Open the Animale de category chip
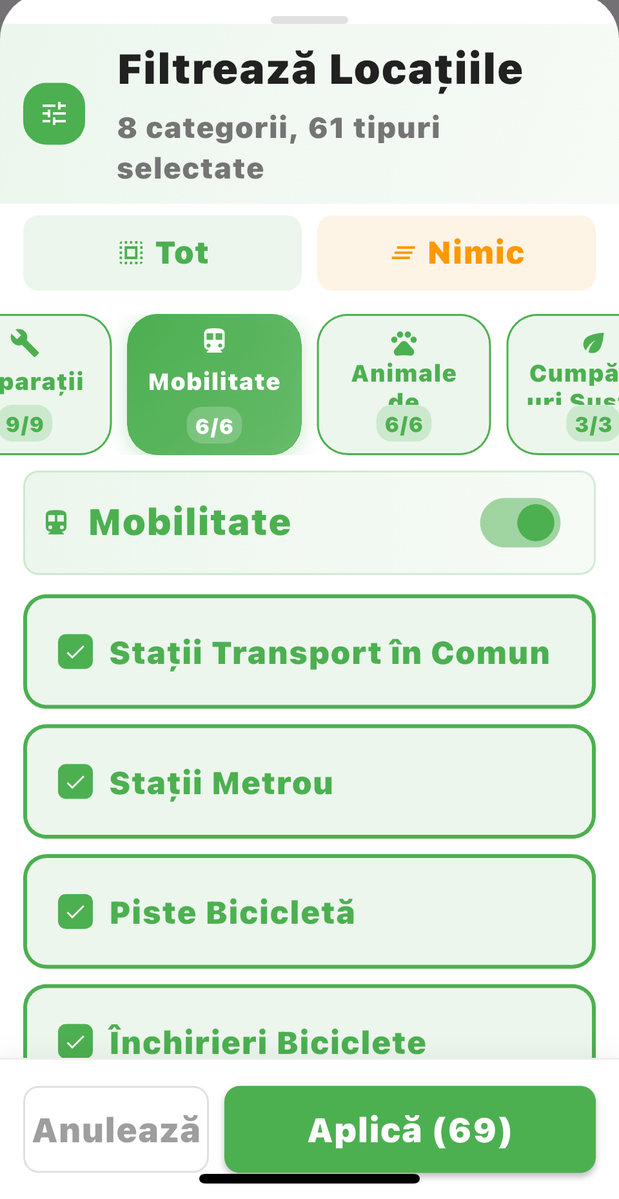The width and height of the screenshot is (619, 1199). pyautogui.click(x=403, y=384)
